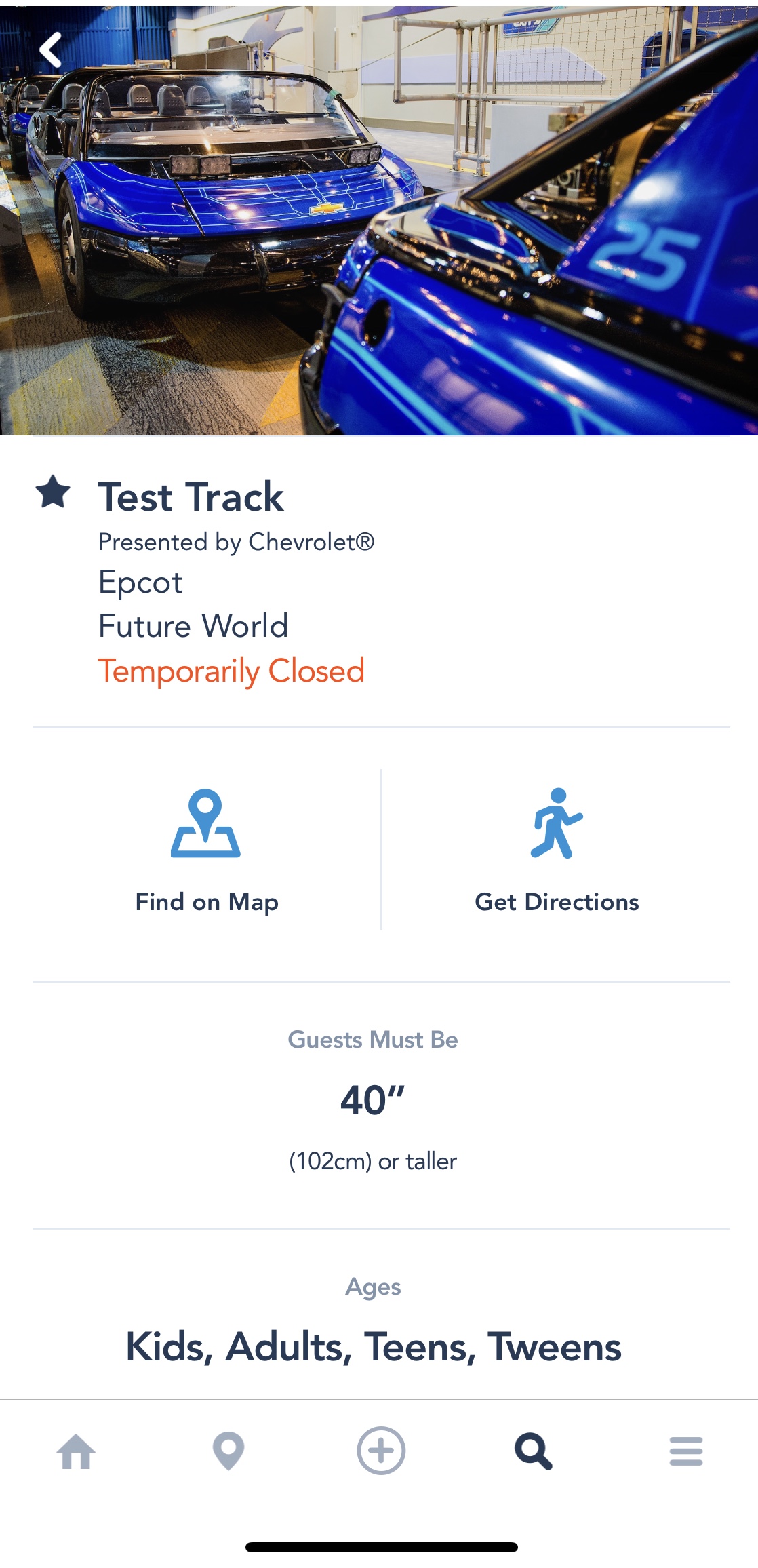Open the hamburger menu tab
The height and width of the screenshot is (1568, 758).
point(685,1452)
